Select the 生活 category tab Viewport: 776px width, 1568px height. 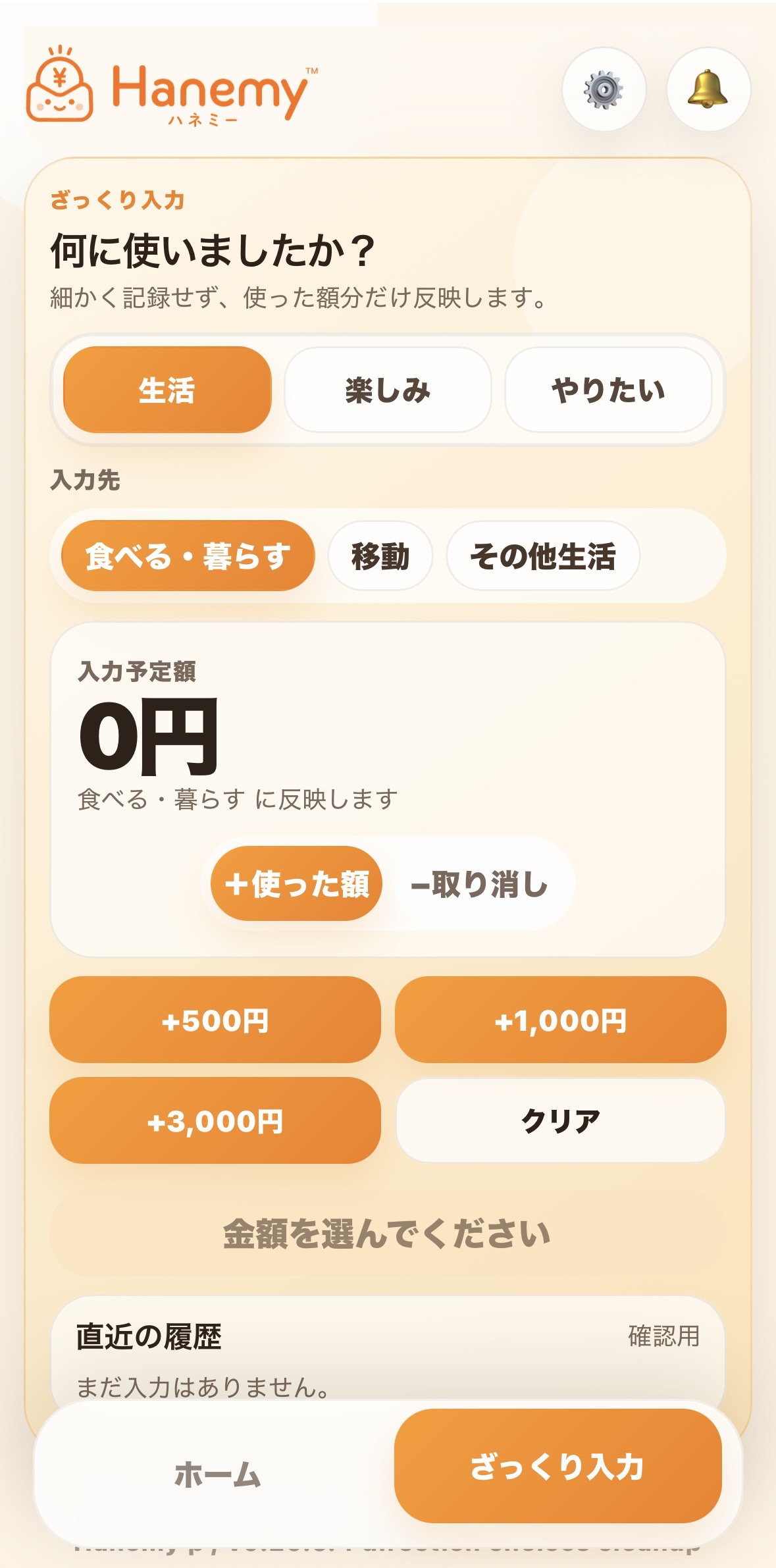pyautogui.click(x=167, y=390)
